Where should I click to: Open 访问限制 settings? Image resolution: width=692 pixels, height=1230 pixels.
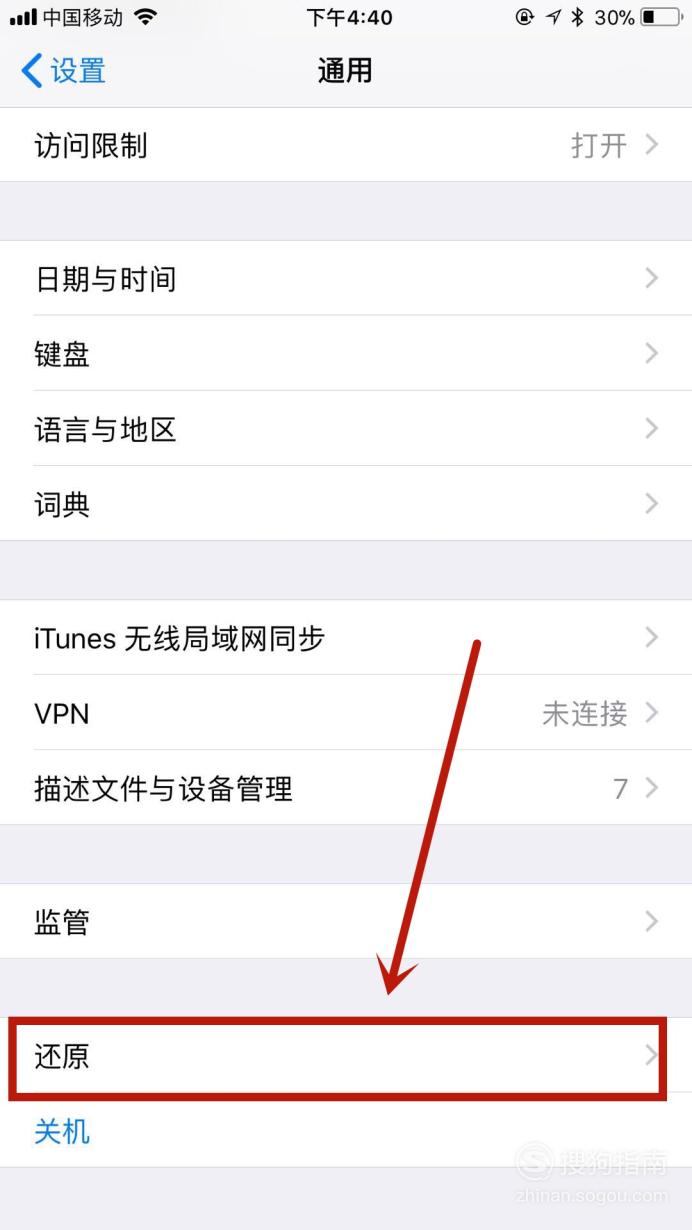coord(346,145)
